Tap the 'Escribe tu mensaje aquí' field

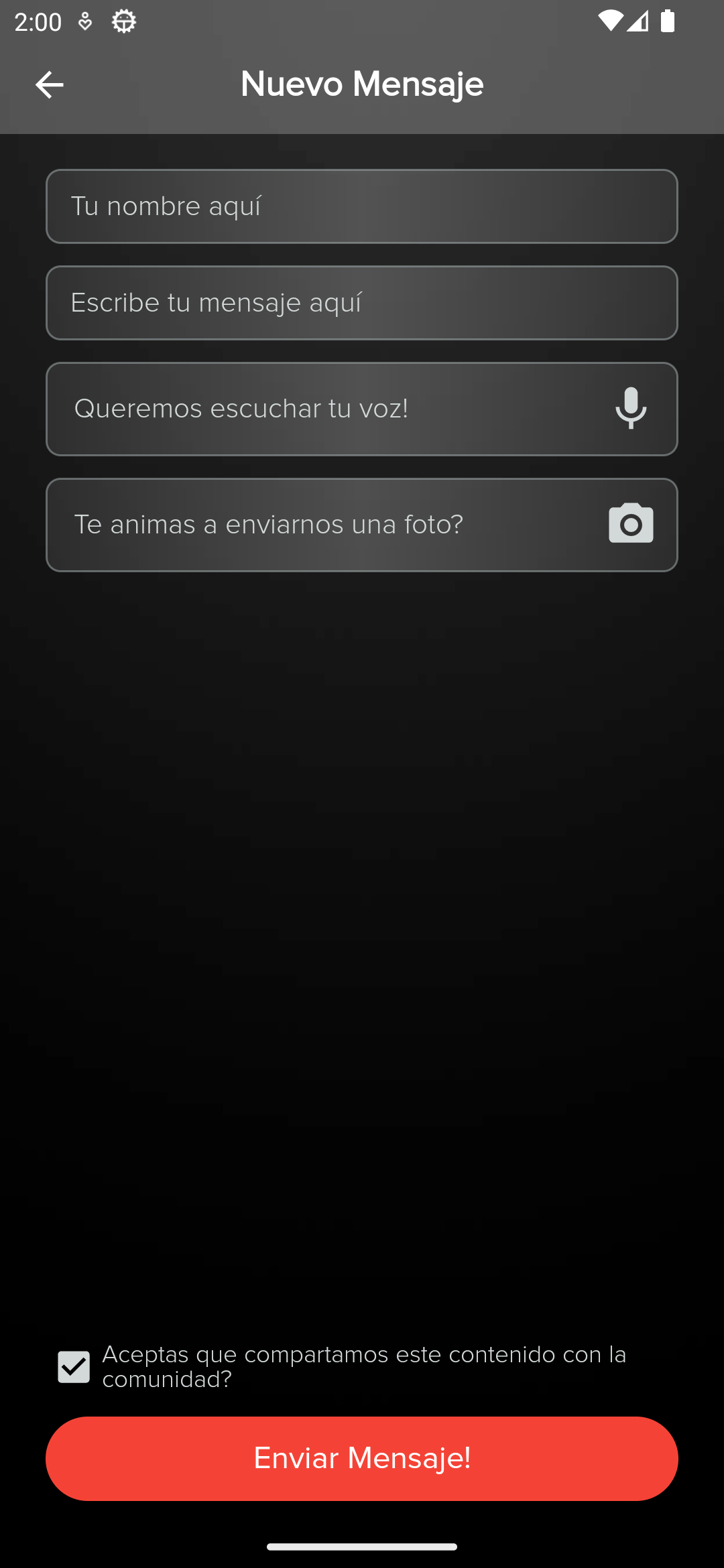click(362, 303)
